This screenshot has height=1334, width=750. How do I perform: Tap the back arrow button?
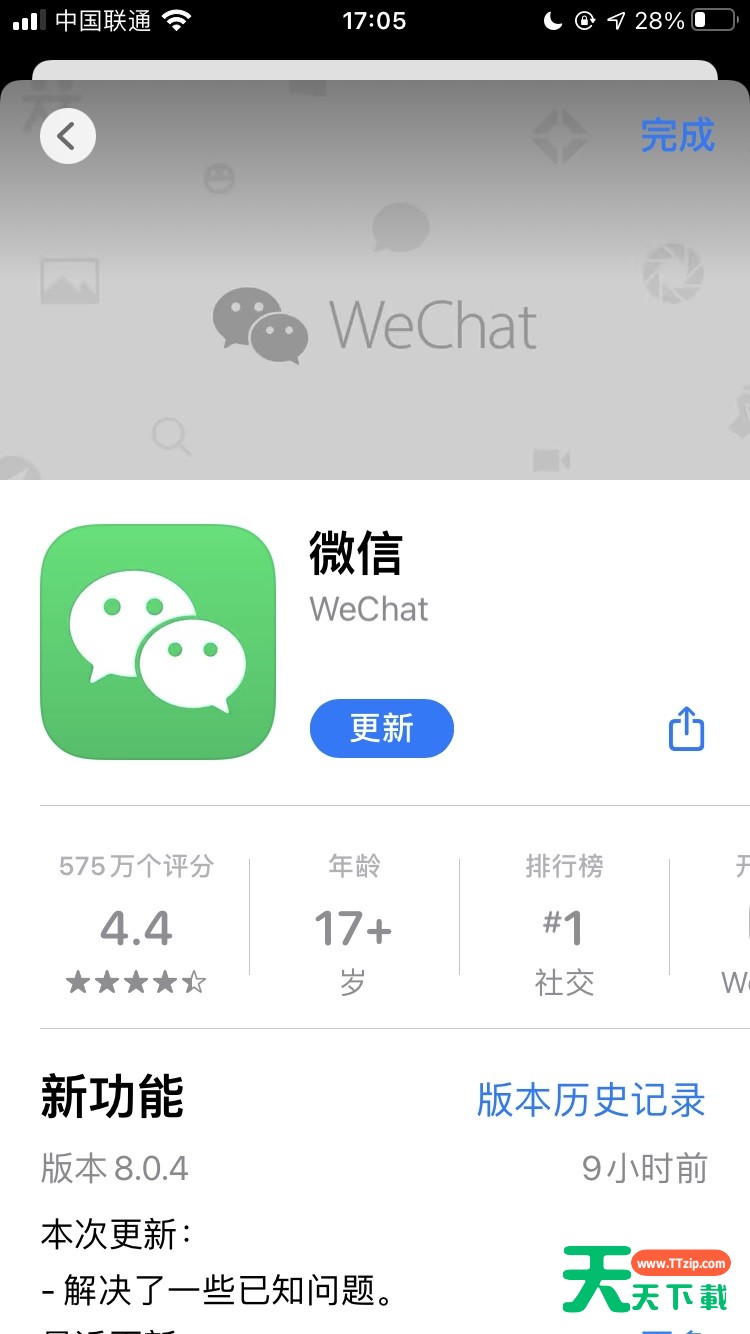67,135
